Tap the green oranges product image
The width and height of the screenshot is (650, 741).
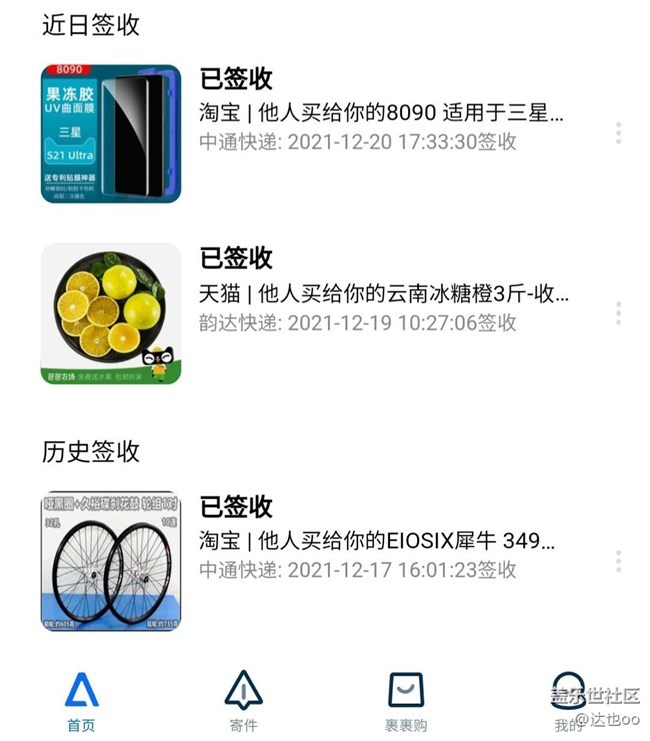coord(111,314)
